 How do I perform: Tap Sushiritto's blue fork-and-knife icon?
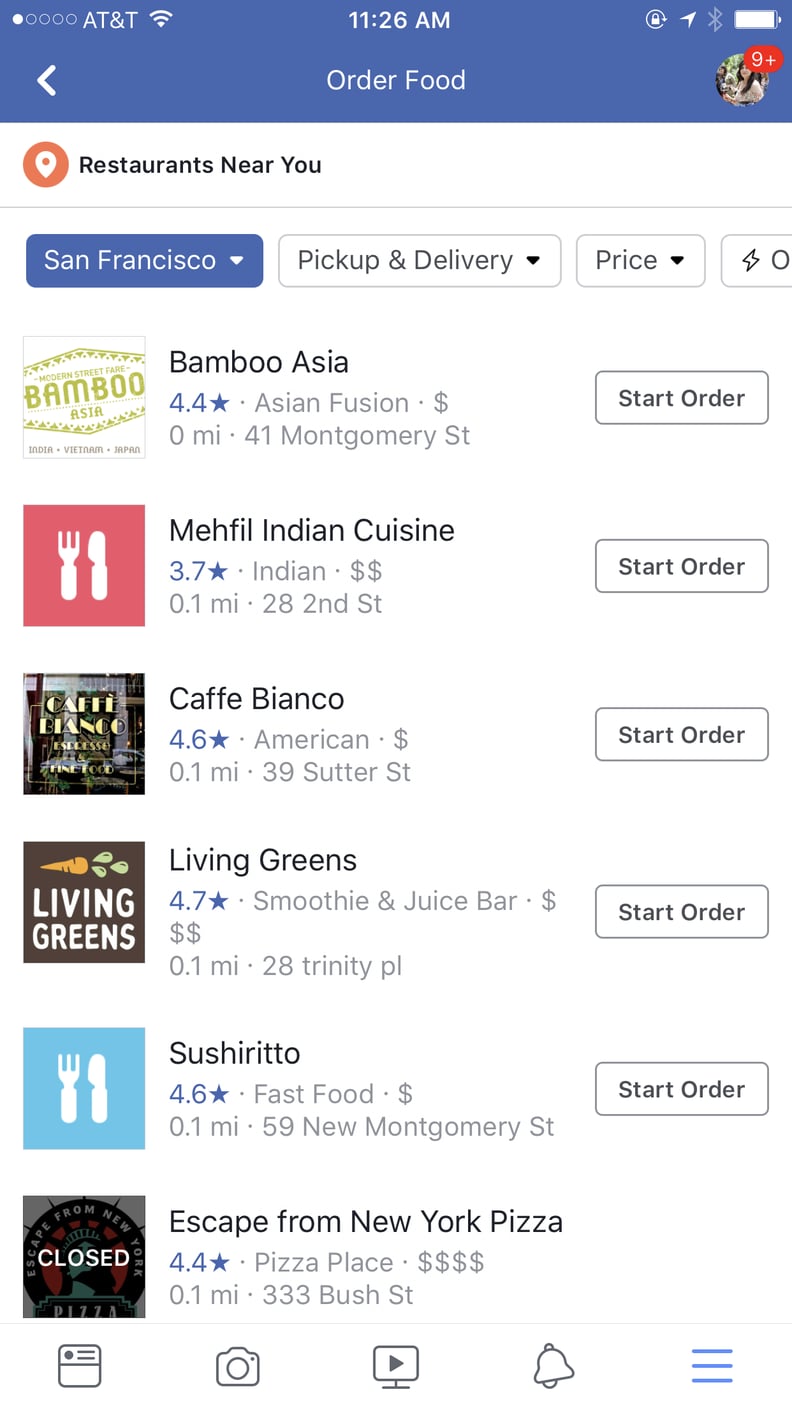pos(84,1089)
